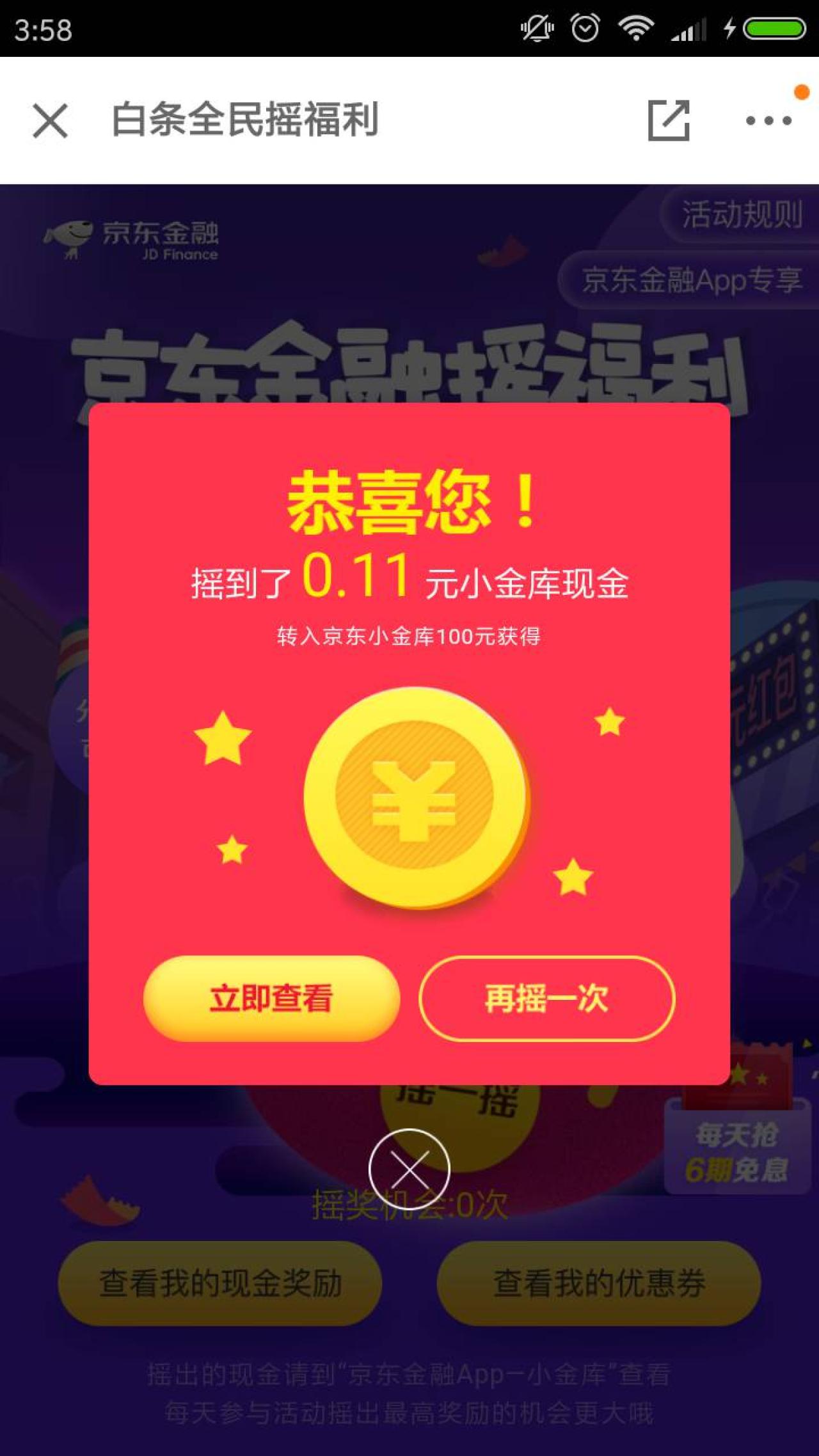Tap 立即查看 to view the reward
Image resolution: width=819 pixels, height=1456 pixels.
pos(271,999)
